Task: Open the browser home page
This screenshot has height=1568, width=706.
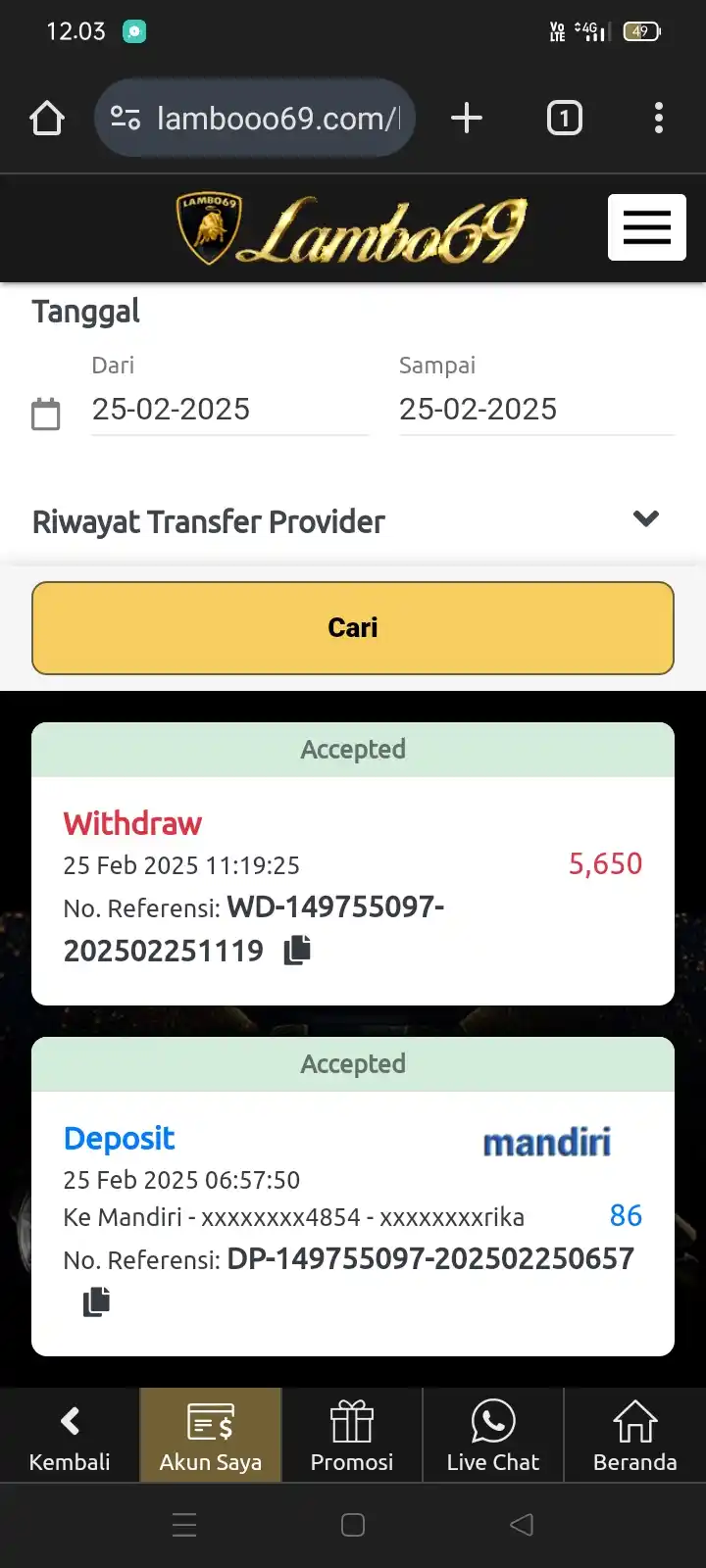Action: [47, 119]
